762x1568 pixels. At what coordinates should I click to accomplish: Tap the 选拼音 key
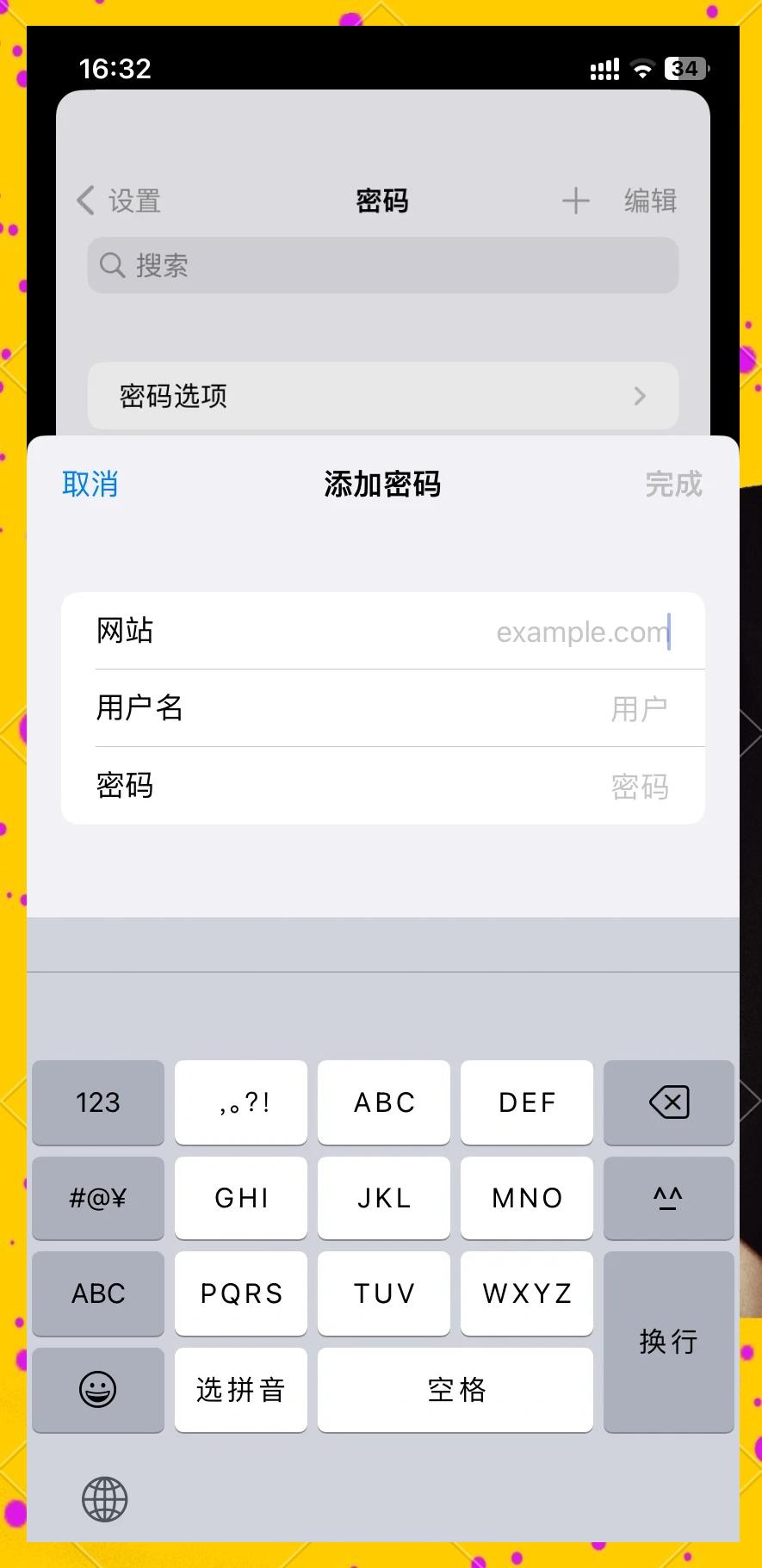pos(241,1389)
